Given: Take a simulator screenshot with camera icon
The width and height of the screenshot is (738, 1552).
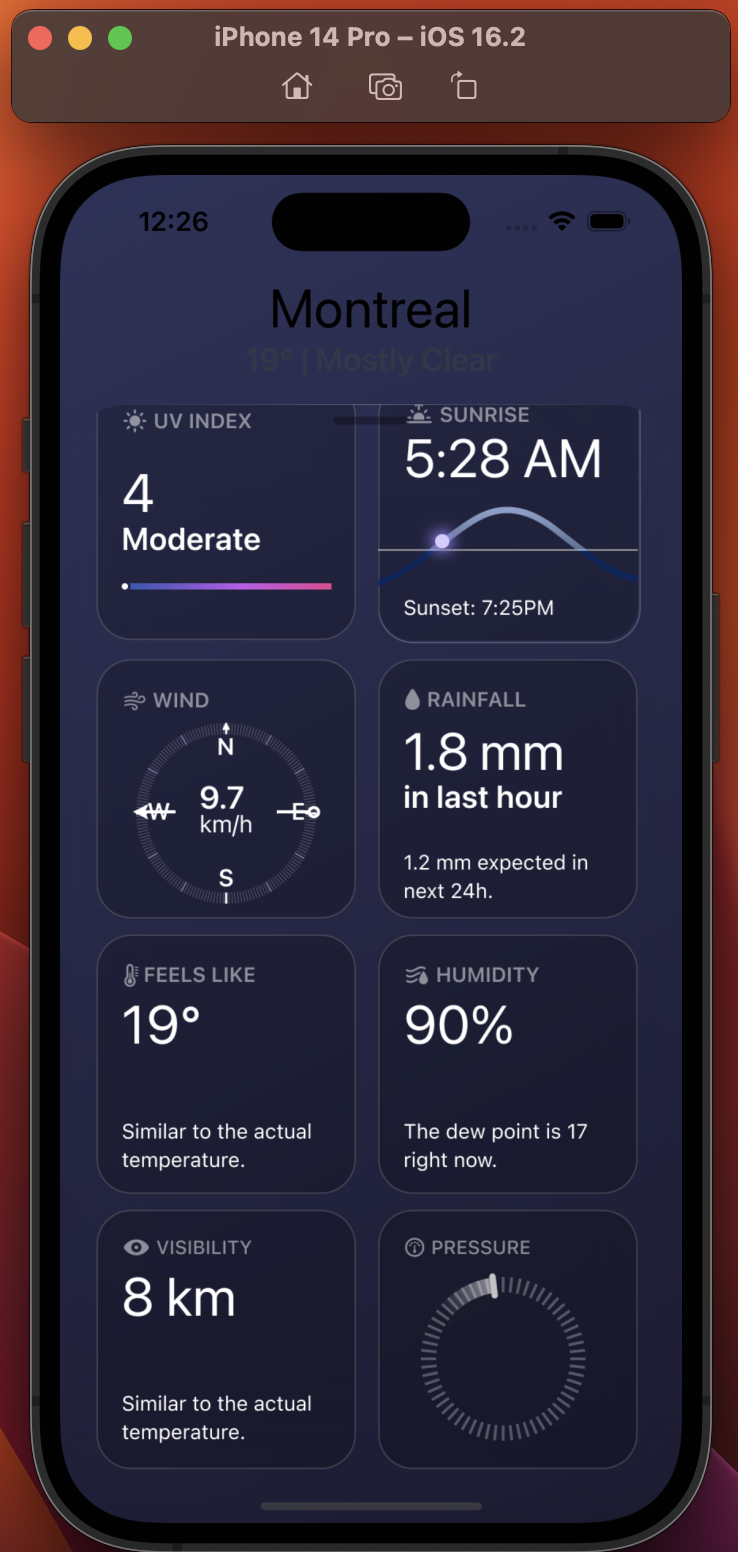Looking at the screenshot, I should [x=385, y=87].
